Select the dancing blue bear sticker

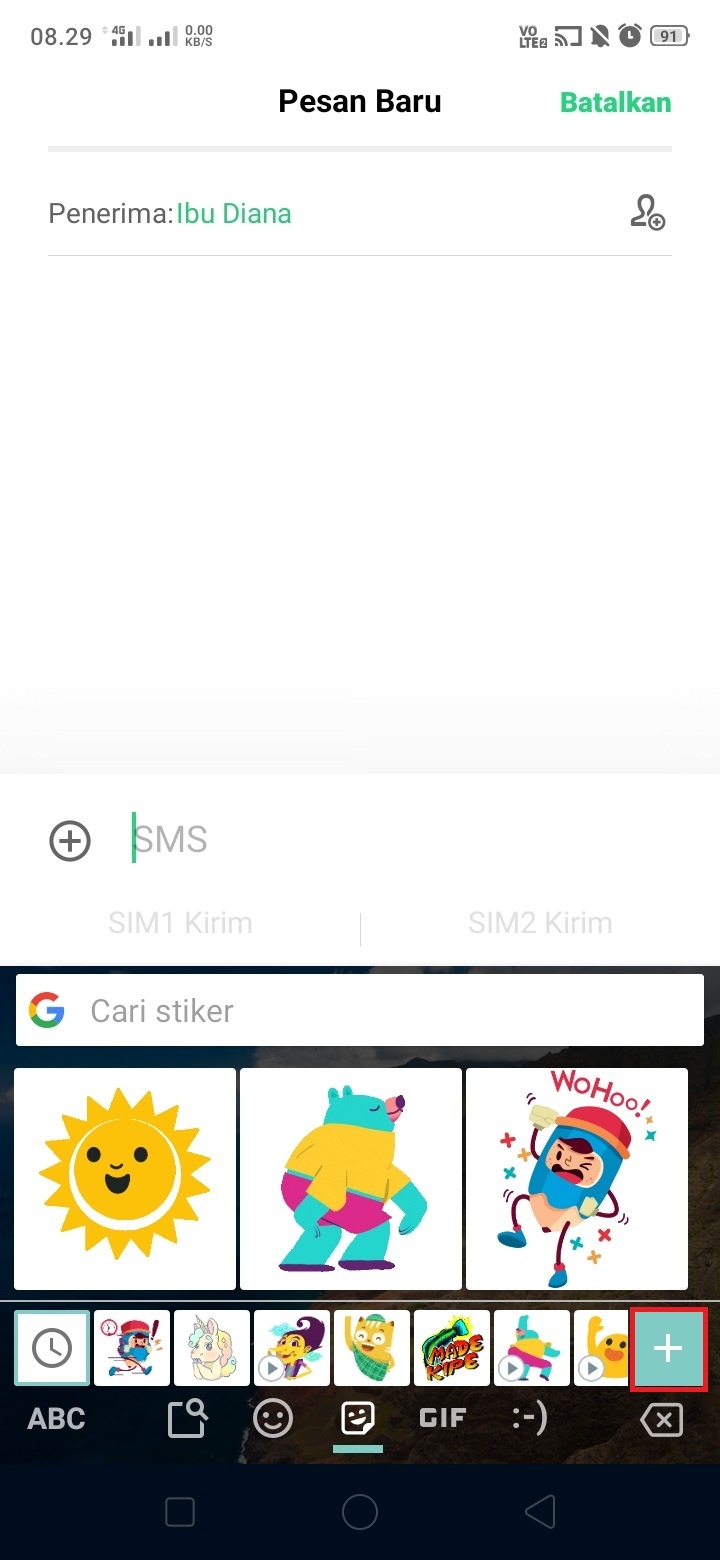[351, 1178]
